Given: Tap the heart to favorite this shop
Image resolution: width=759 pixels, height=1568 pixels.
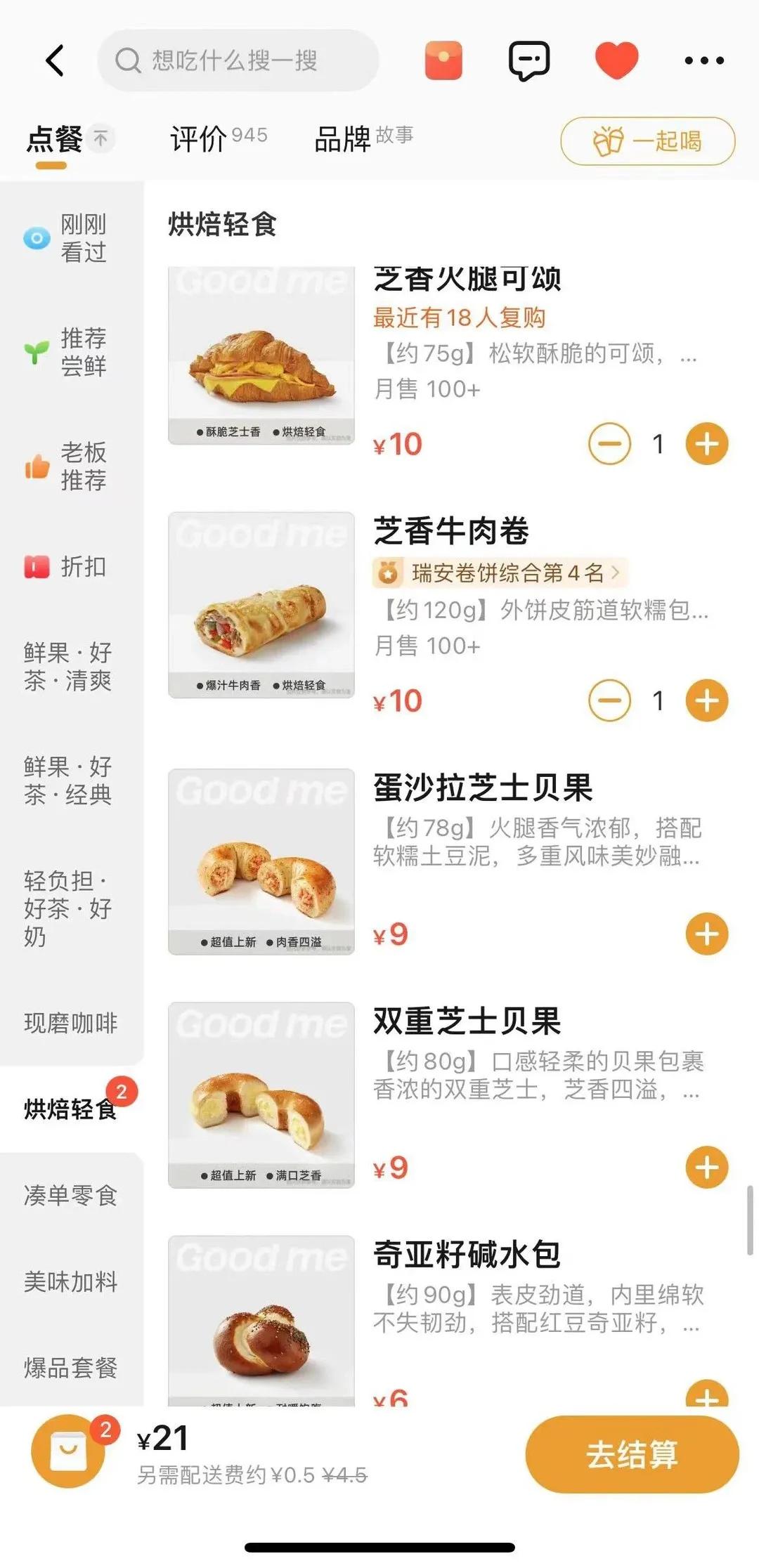Looking at the screenshot, I should [615, 61].
